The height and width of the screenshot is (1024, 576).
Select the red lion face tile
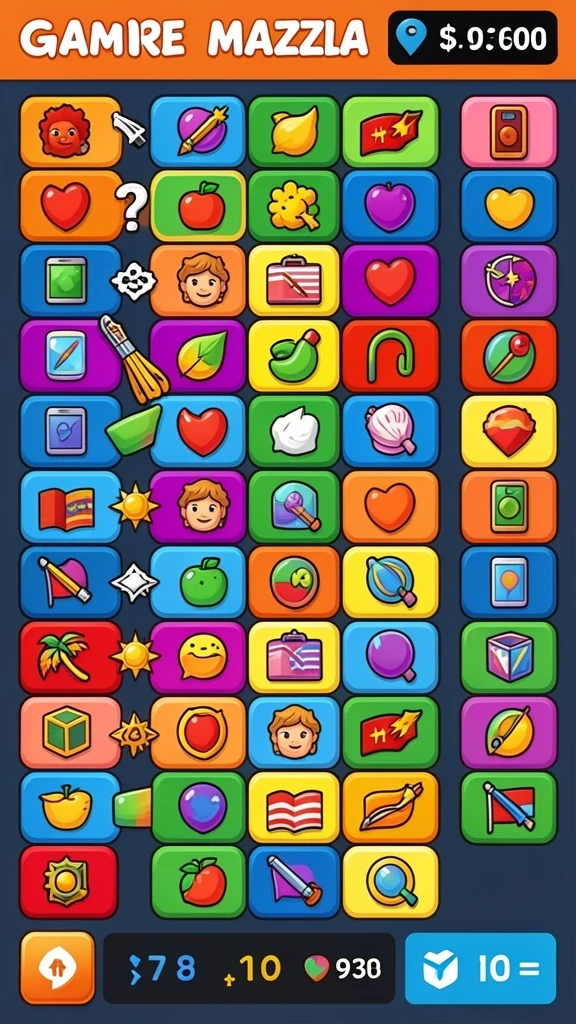click(x=71, y=132)
